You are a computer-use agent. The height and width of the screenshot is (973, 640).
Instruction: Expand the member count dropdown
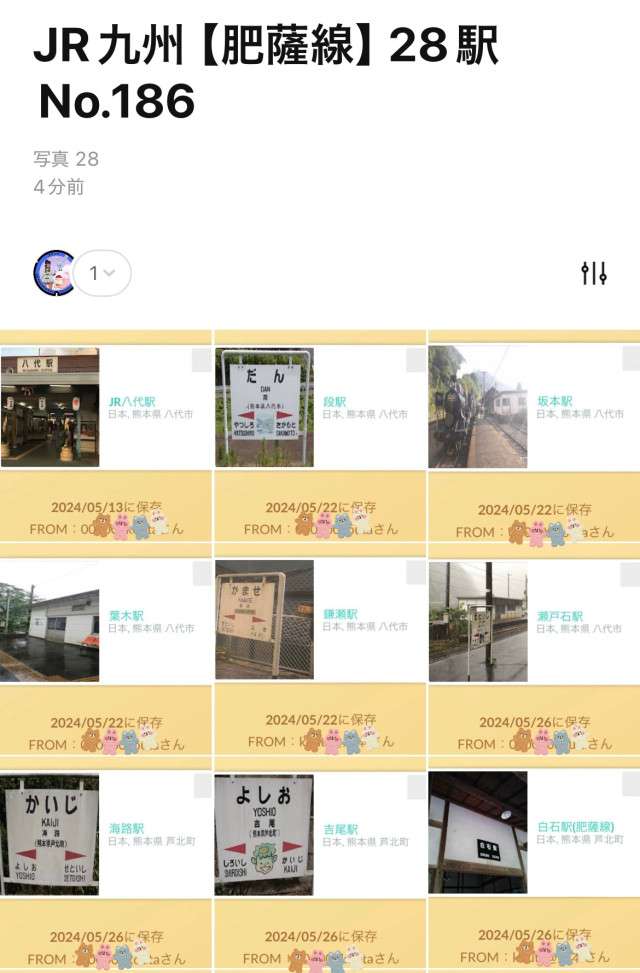point(102,273)
